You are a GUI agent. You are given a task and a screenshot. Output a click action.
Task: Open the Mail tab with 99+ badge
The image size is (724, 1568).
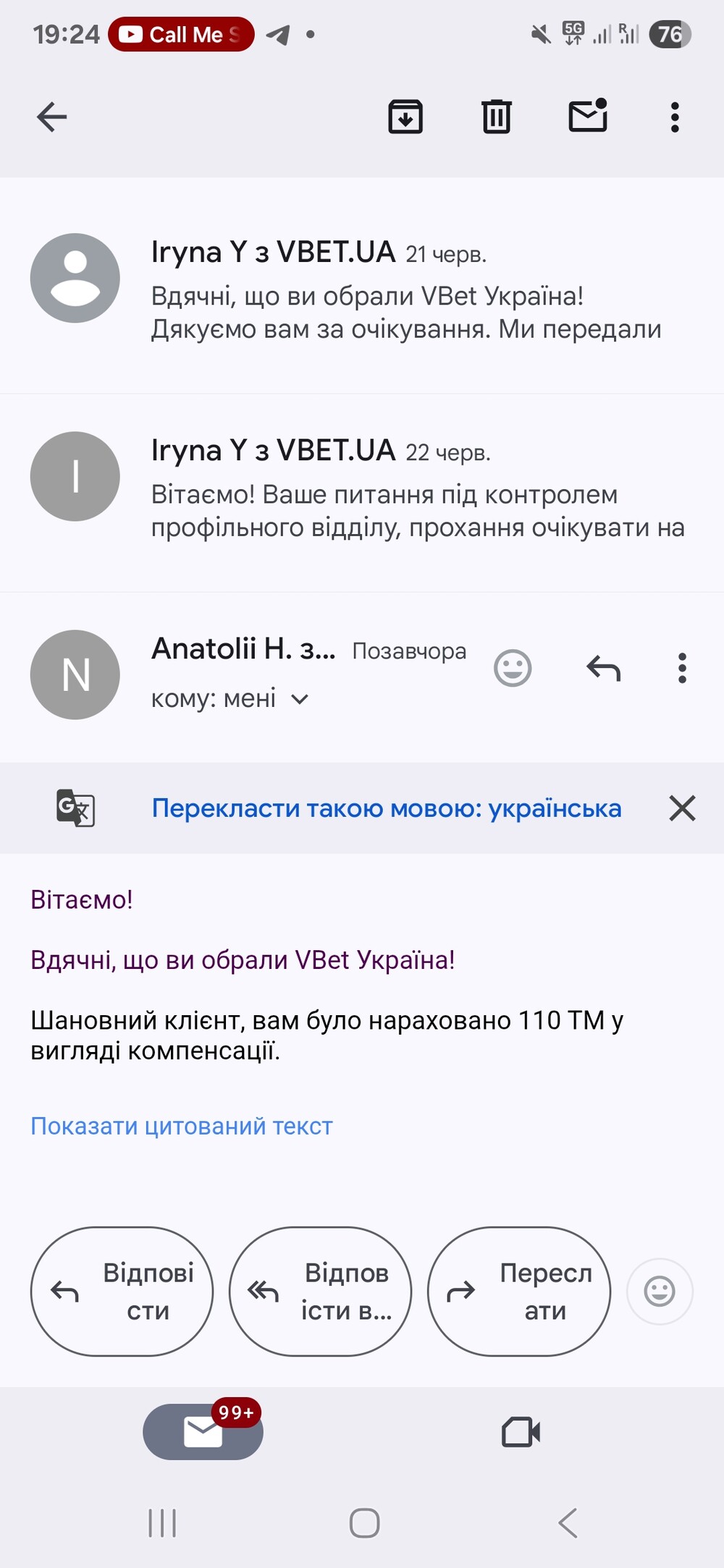pyautogui.click(x=203, y=1432)
